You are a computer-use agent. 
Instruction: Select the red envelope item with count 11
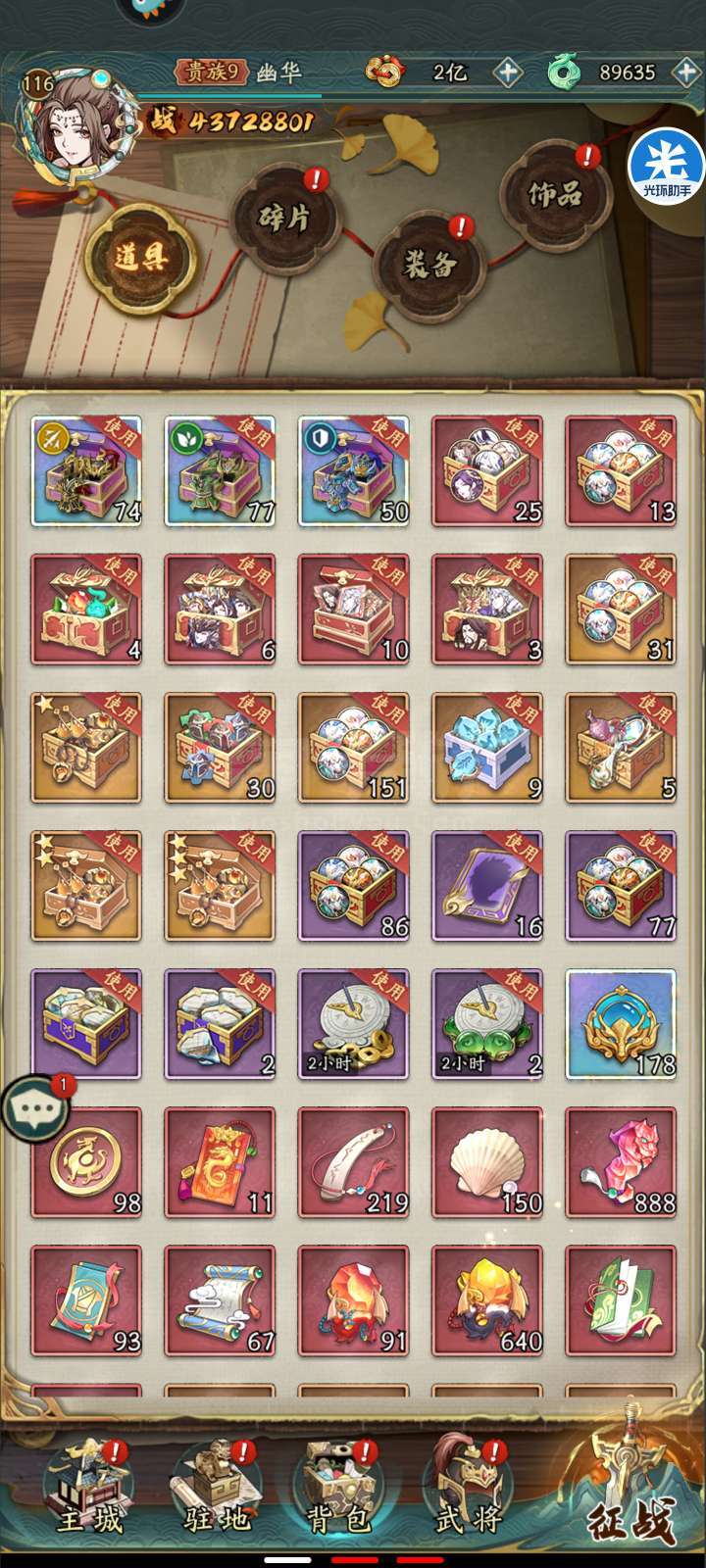coord(221,1162)
